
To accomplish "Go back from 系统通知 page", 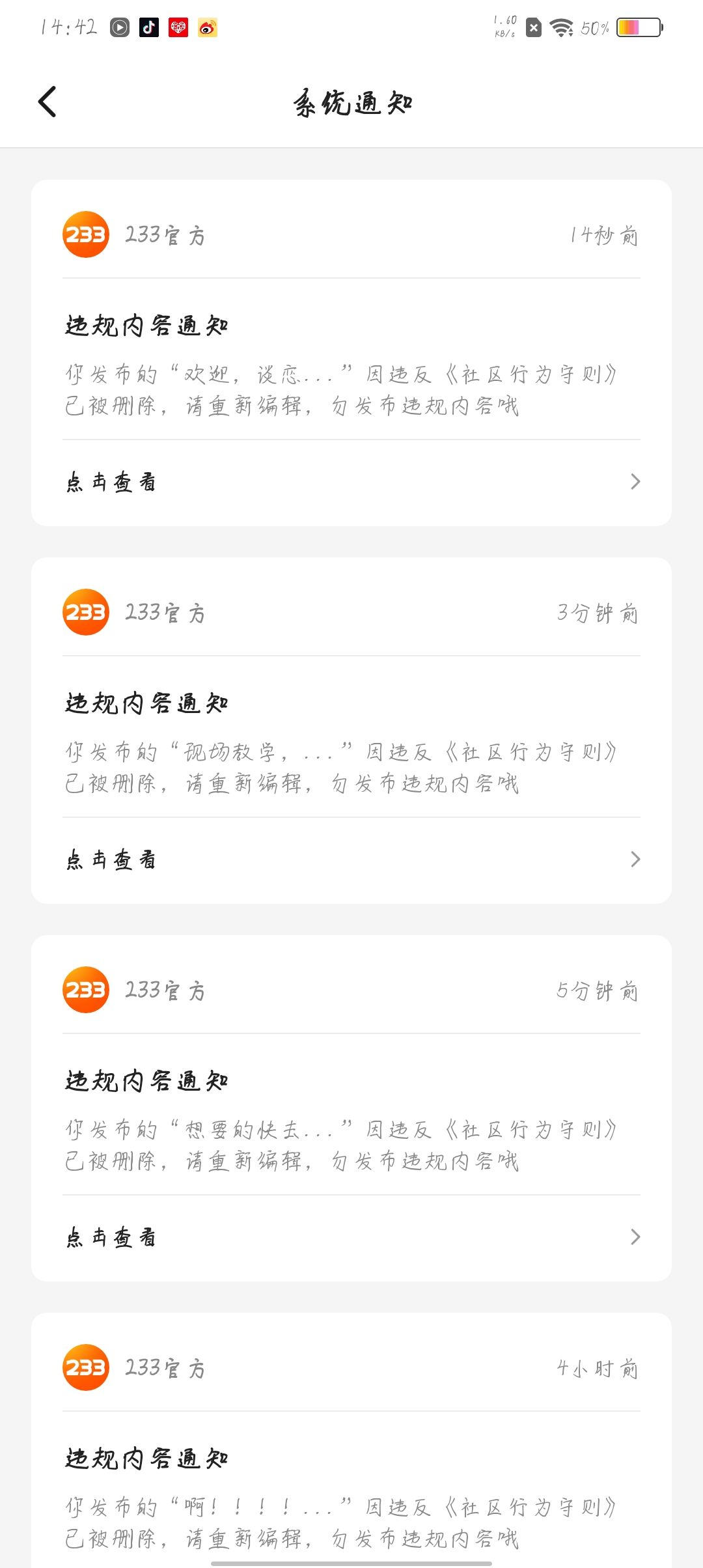I will (47, 102).
